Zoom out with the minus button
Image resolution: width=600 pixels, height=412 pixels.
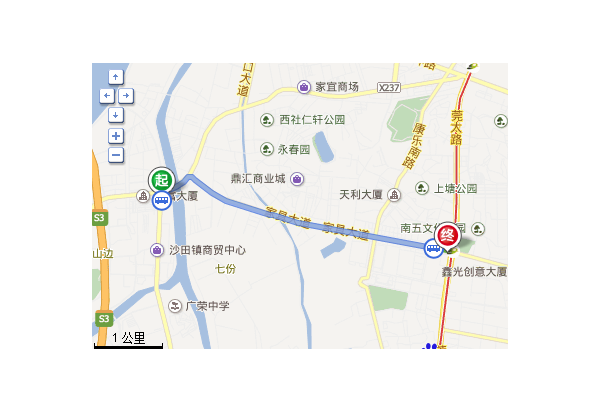[116, 155]
